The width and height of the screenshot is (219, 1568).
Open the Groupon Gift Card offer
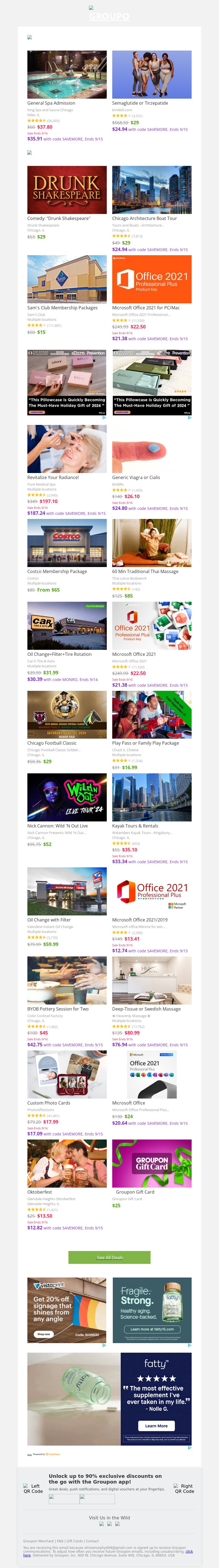pyautogui.click(x=151, y=1163)
